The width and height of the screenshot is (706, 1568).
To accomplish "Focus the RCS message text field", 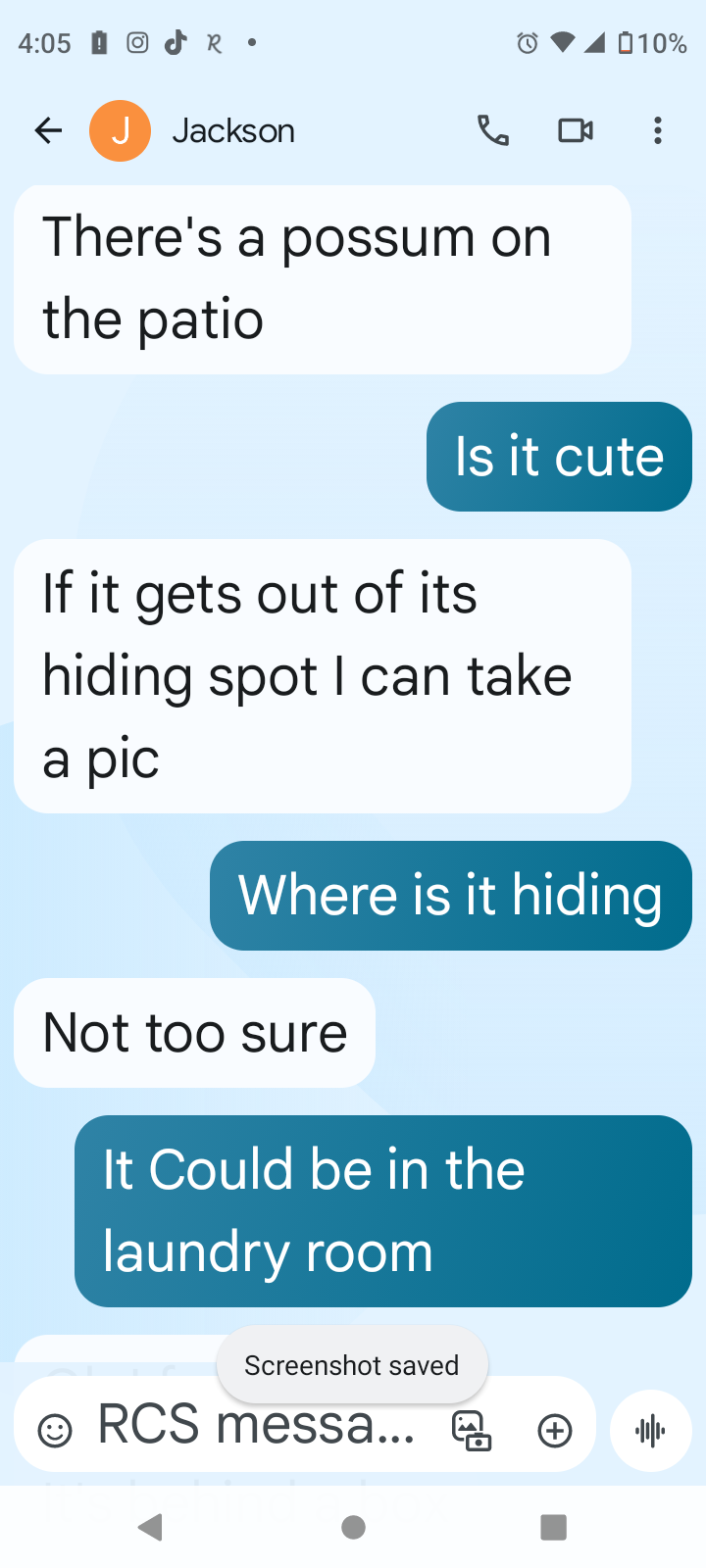I will point(255,1427).
